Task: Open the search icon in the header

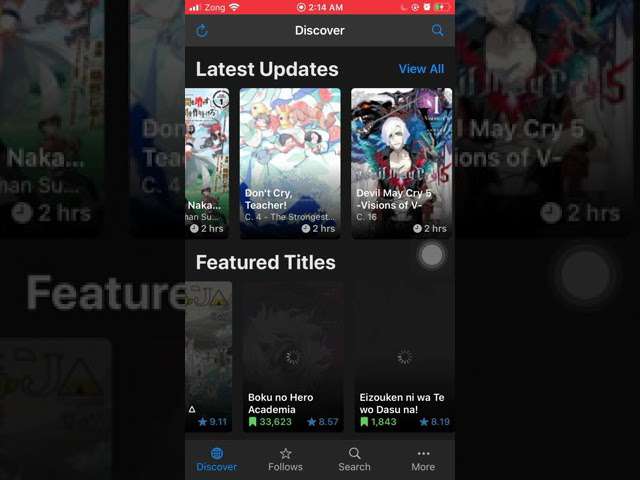Action: pyautogui.click(x=437, y=31)
